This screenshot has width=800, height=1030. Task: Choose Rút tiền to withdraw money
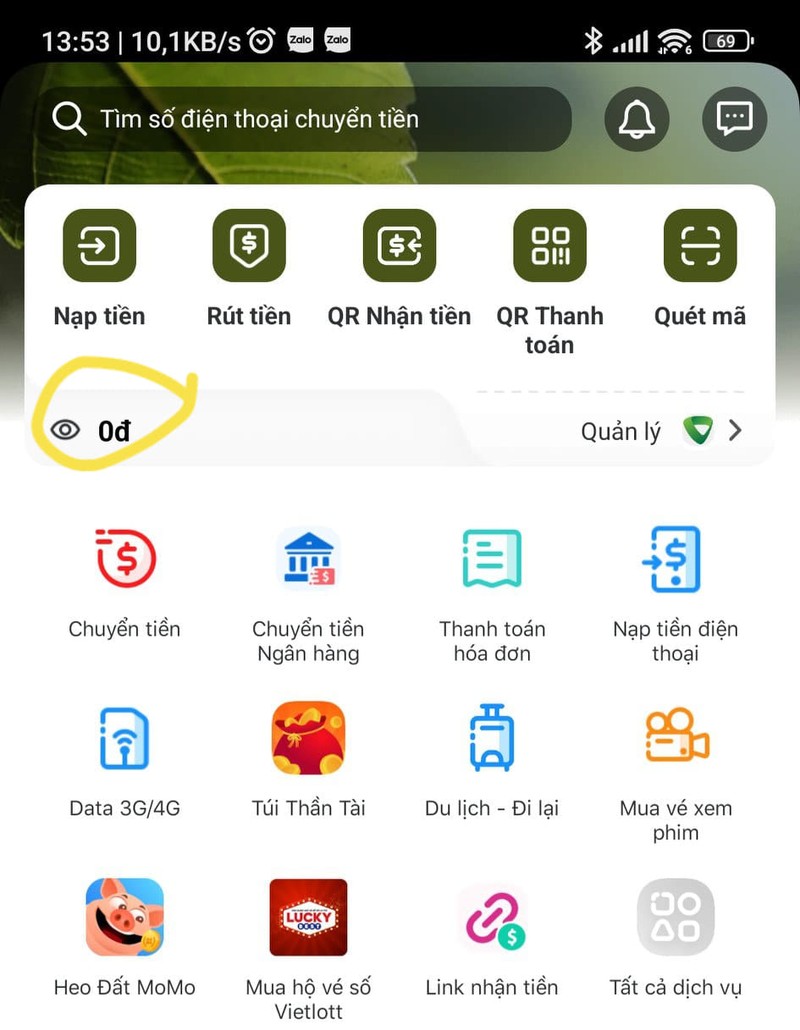click(249, 246)
